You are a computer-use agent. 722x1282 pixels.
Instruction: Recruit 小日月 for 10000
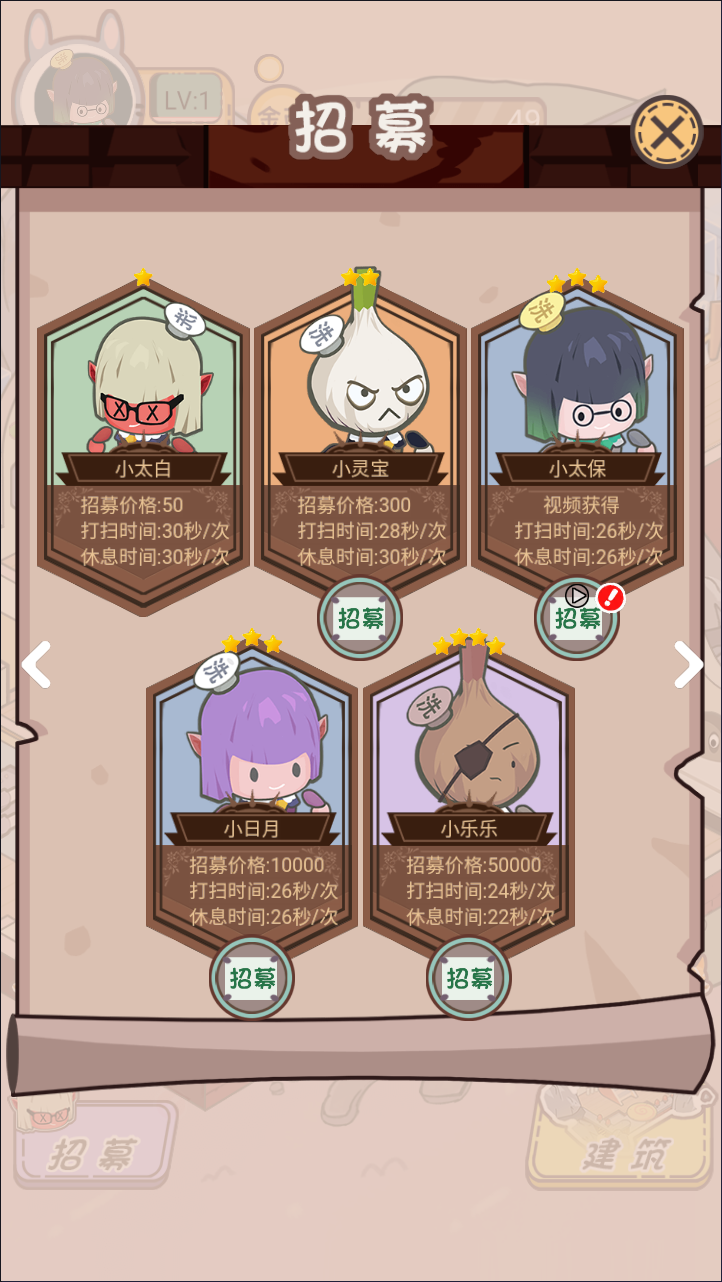coord(252,977)
